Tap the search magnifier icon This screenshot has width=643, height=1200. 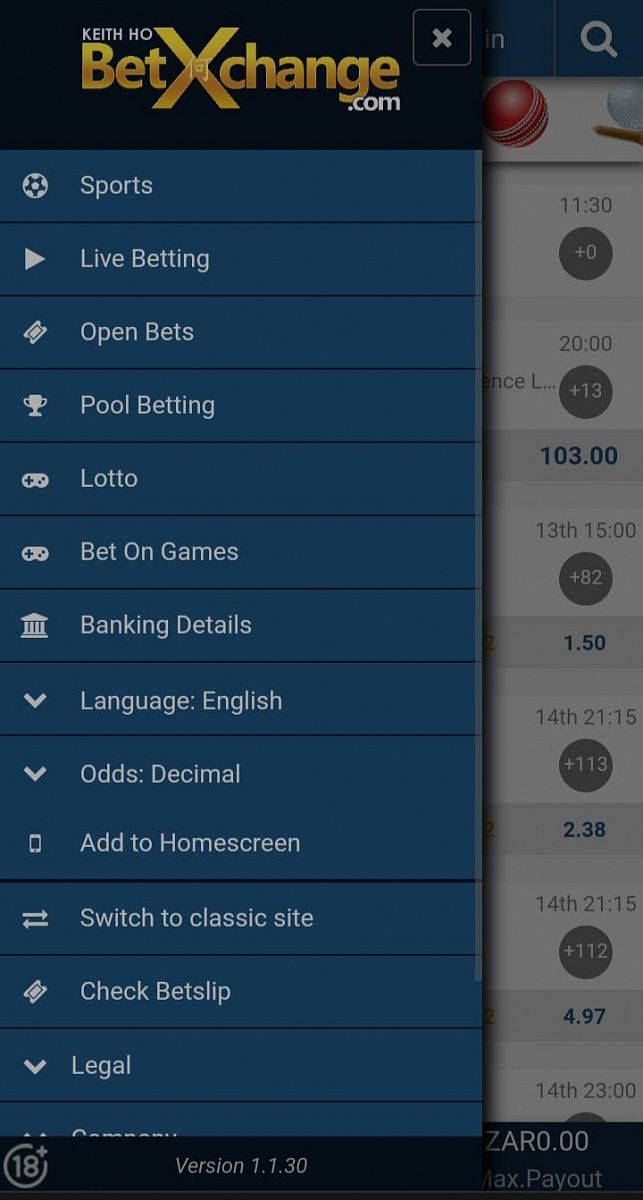point(598,40)
